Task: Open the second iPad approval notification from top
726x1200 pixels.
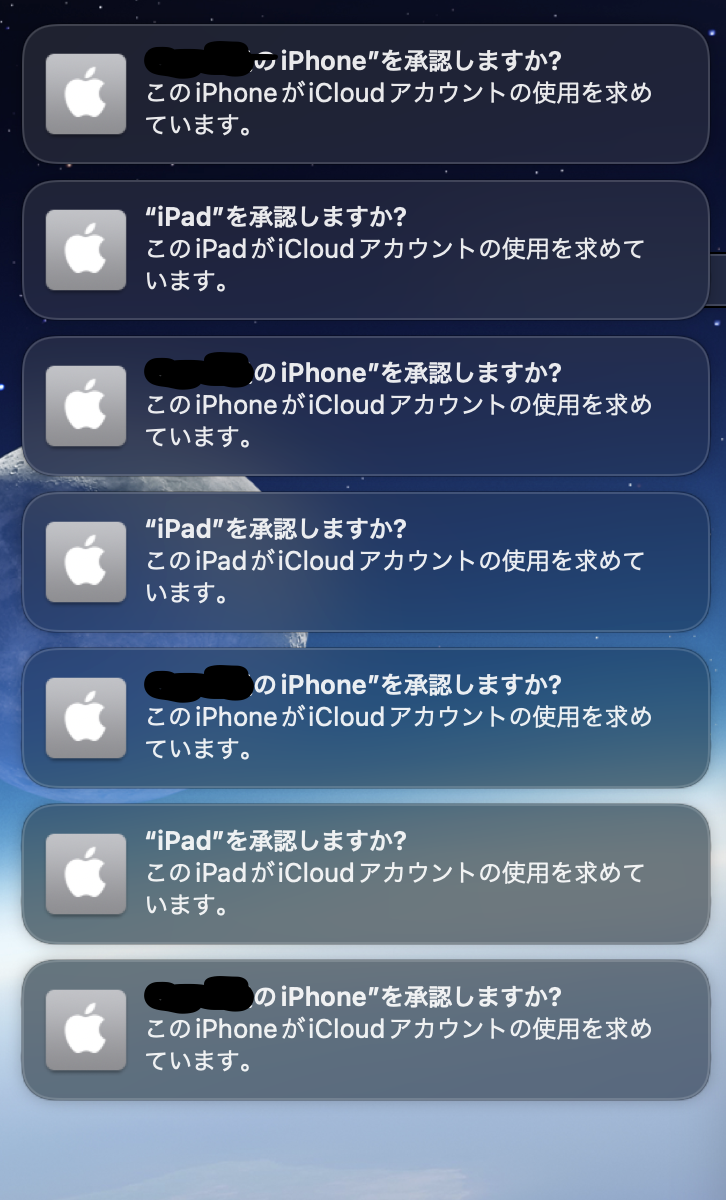Action: pyautogui.click(x=366, y=562)
